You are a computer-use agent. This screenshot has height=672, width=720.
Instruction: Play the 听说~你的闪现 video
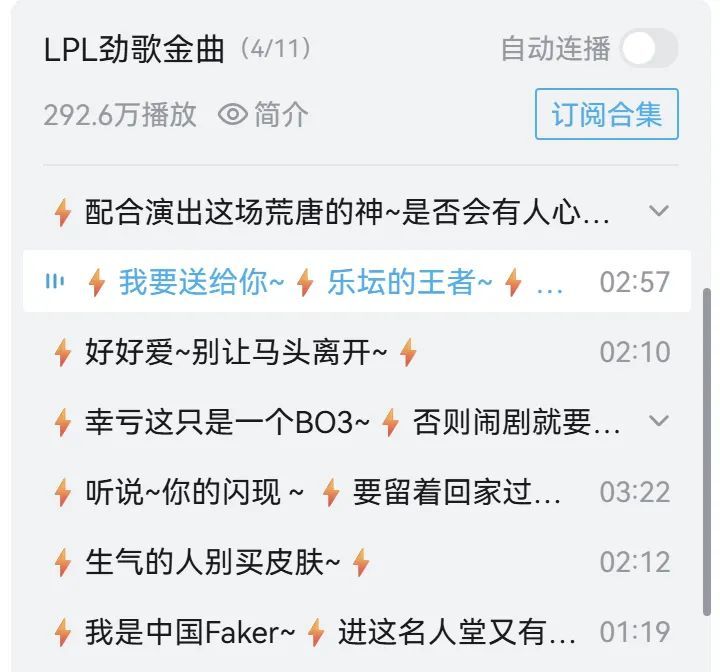[320, 492]
